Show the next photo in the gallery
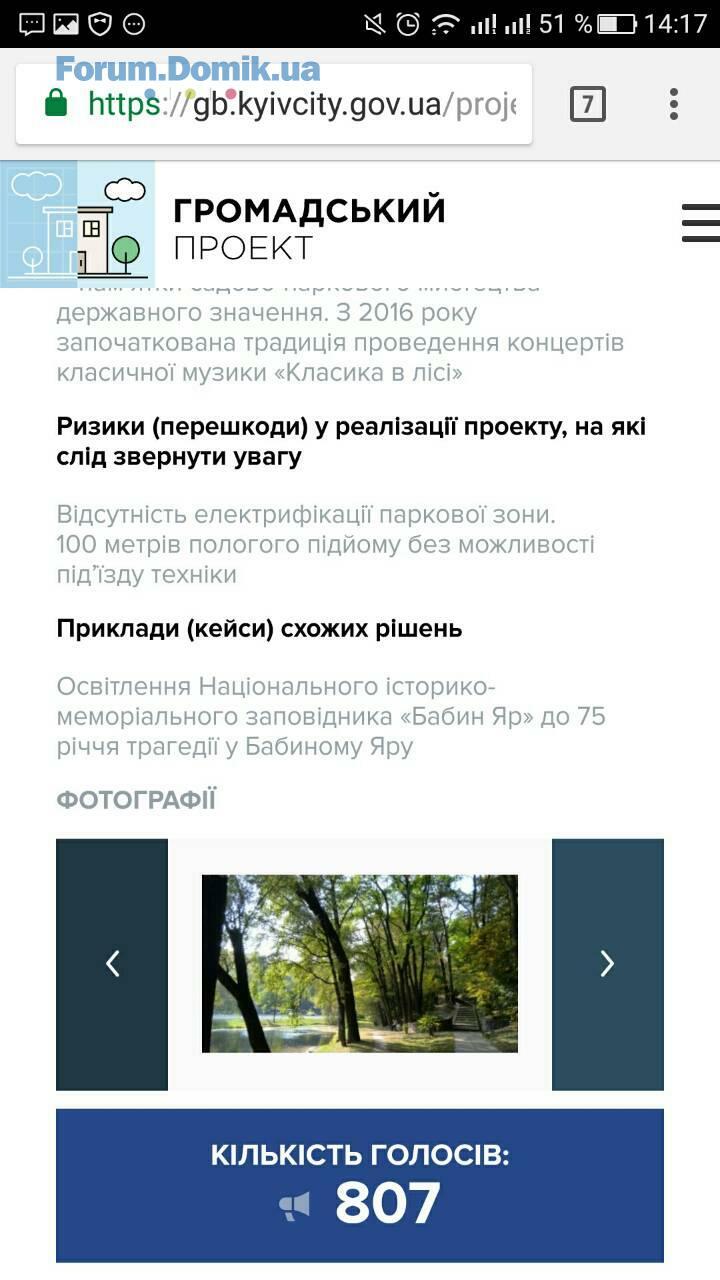Image resolution: width=720 pixels, height=1280 pixels. (x=607, y=964)
